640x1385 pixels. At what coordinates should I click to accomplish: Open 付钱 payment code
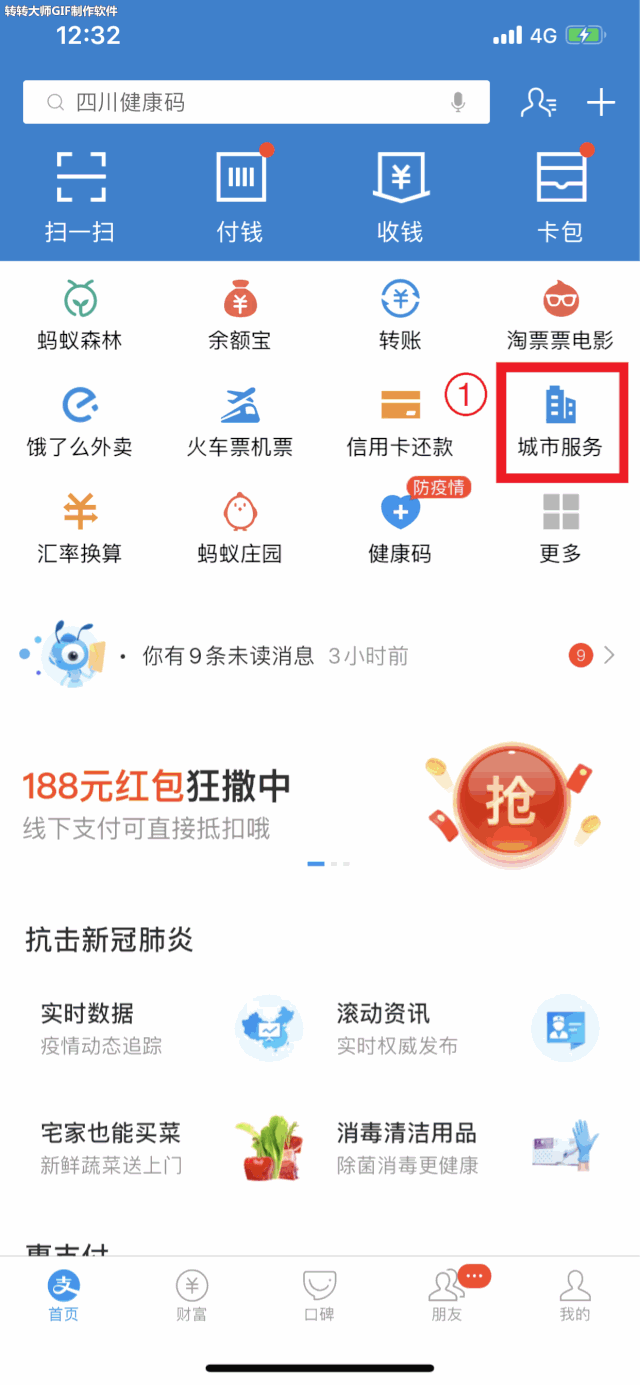[240, 197]
